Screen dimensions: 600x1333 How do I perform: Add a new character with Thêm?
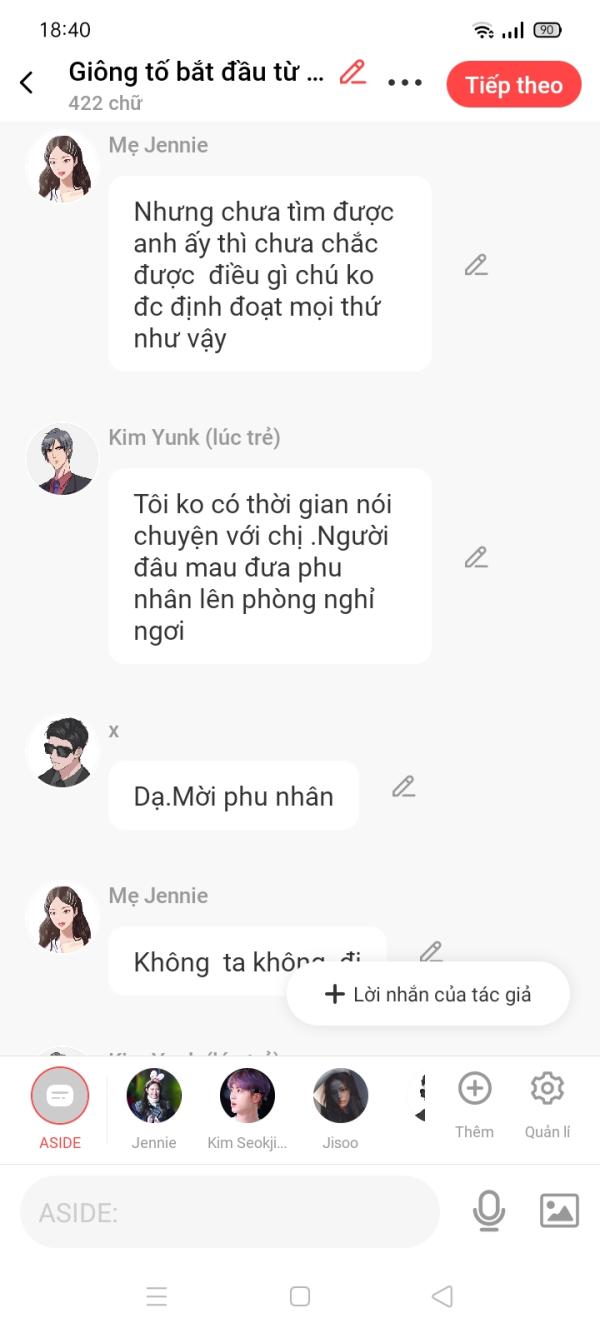point(474,1104)
